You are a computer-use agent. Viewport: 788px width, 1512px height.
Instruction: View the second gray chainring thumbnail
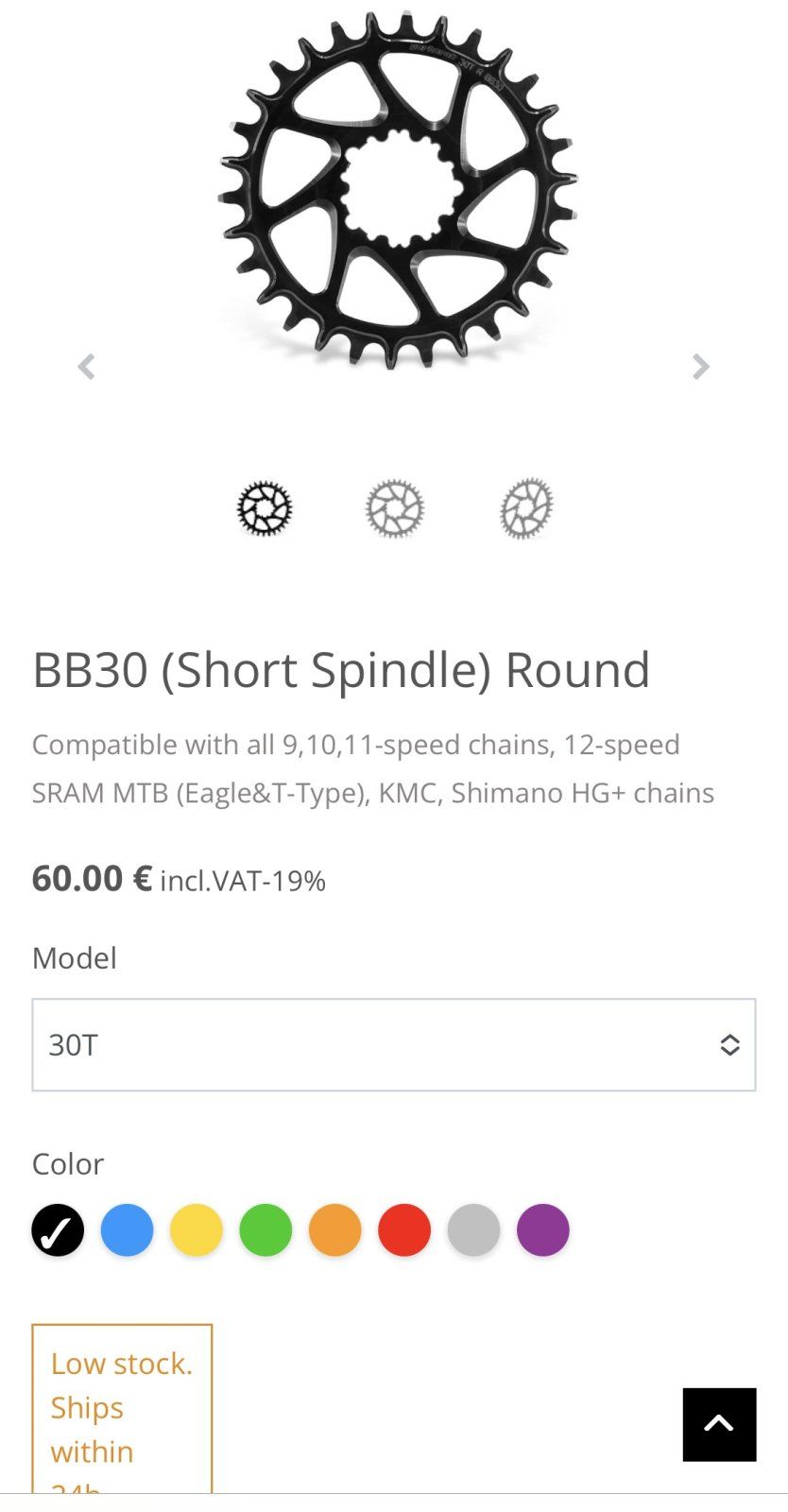tap(395, 508)
